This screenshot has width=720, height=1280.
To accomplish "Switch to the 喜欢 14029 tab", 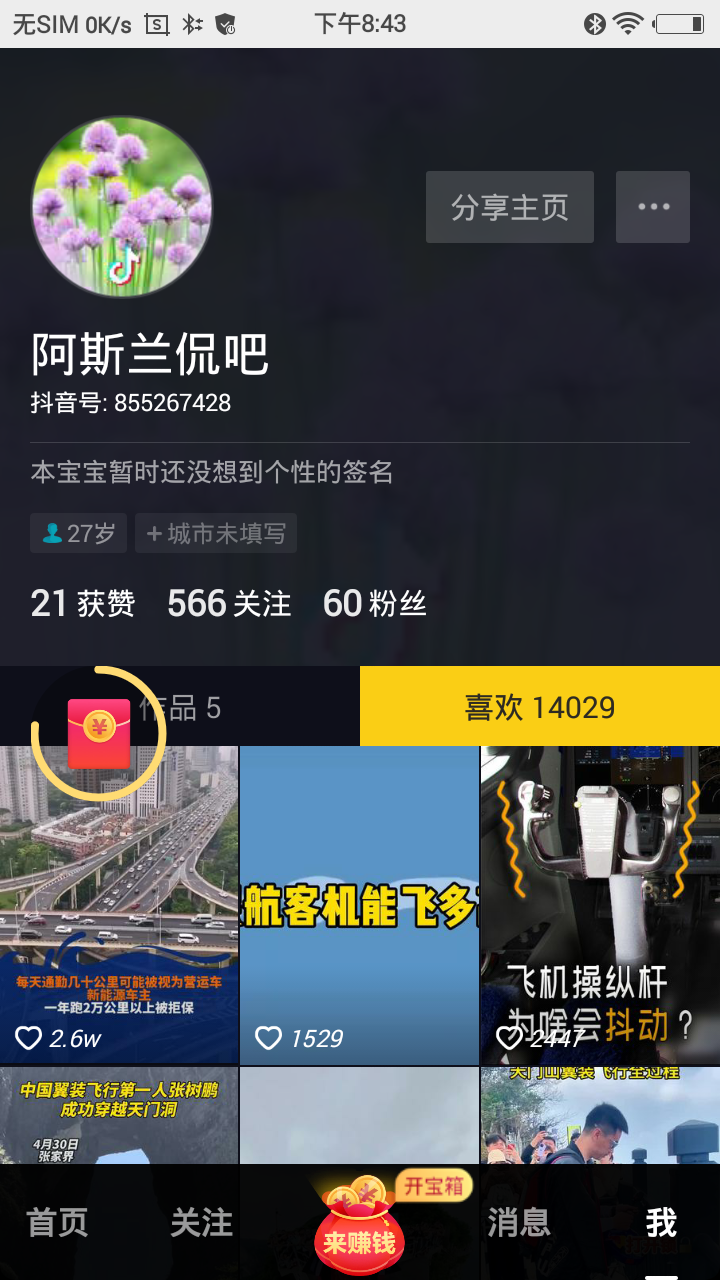I will [x=539, y=707].
